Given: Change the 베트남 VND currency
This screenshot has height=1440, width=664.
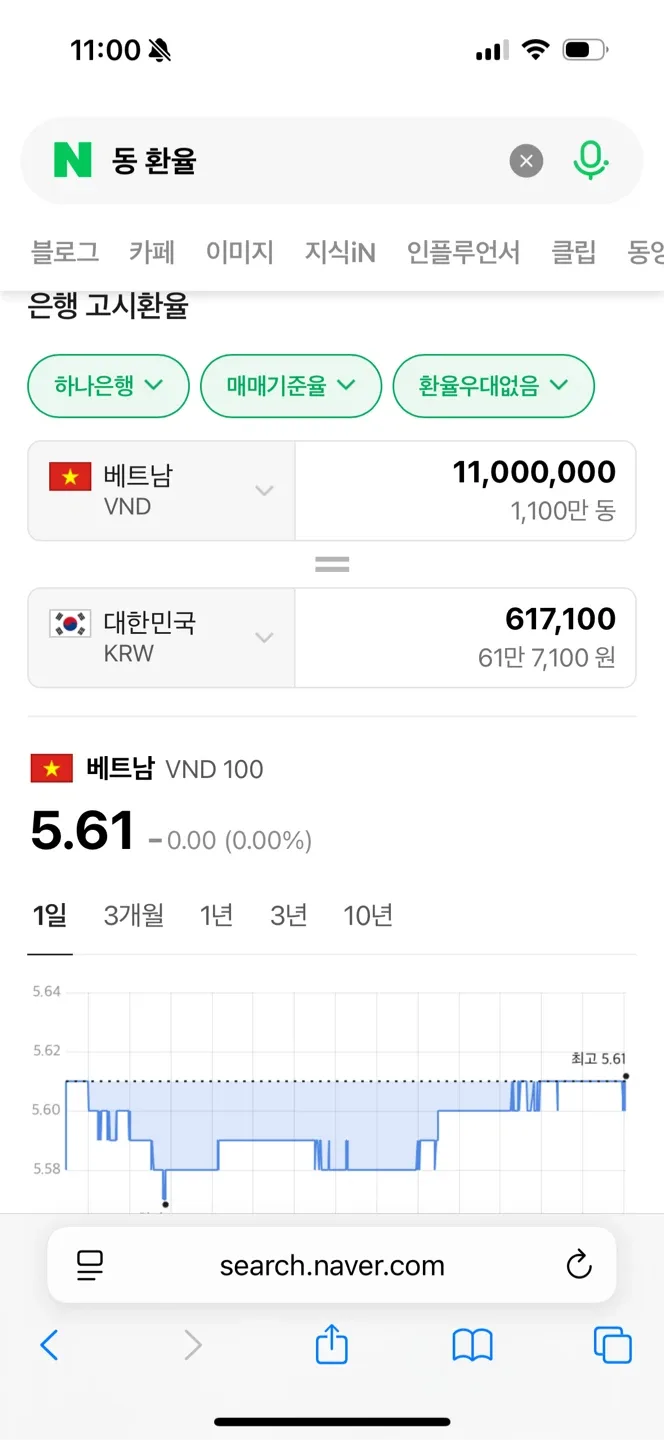Looking at the screenshot, I should point(162,491).
